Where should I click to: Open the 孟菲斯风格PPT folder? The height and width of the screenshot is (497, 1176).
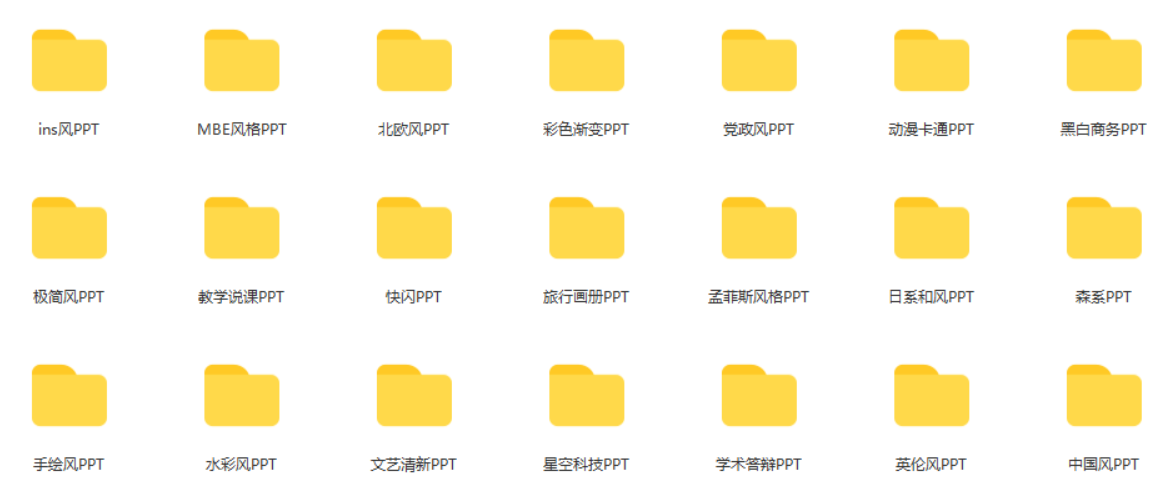tap(759, 229)
